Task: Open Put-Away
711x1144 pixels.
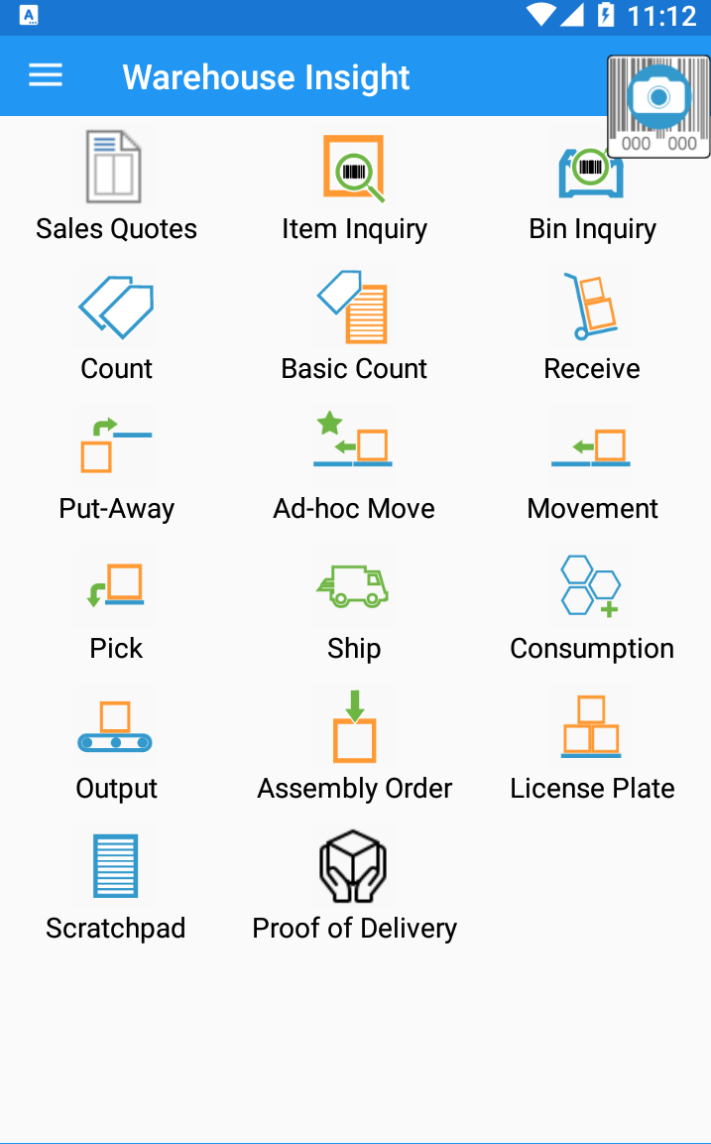Action: 116,467
